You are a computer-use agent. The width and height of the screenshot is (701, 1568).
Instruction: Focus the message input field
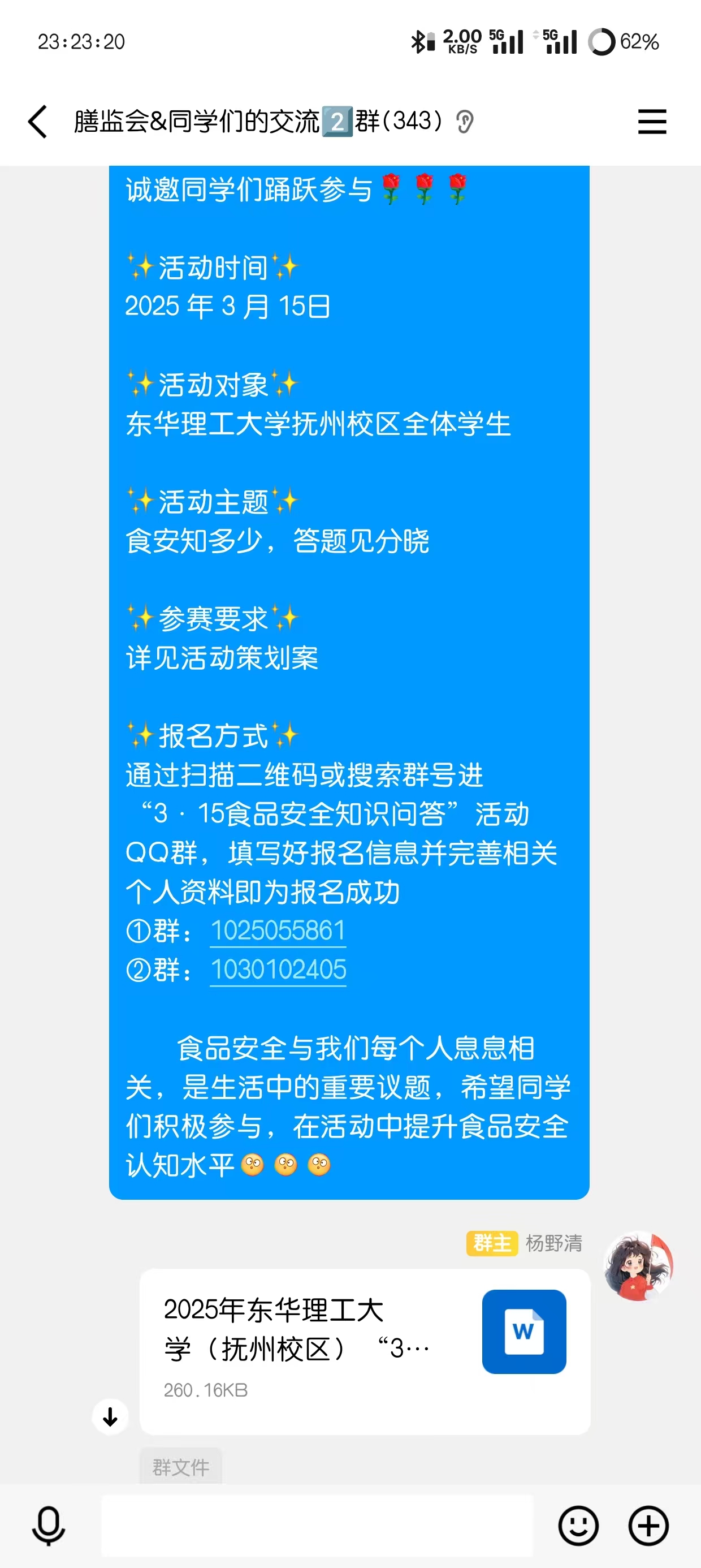pos(317,1526)
